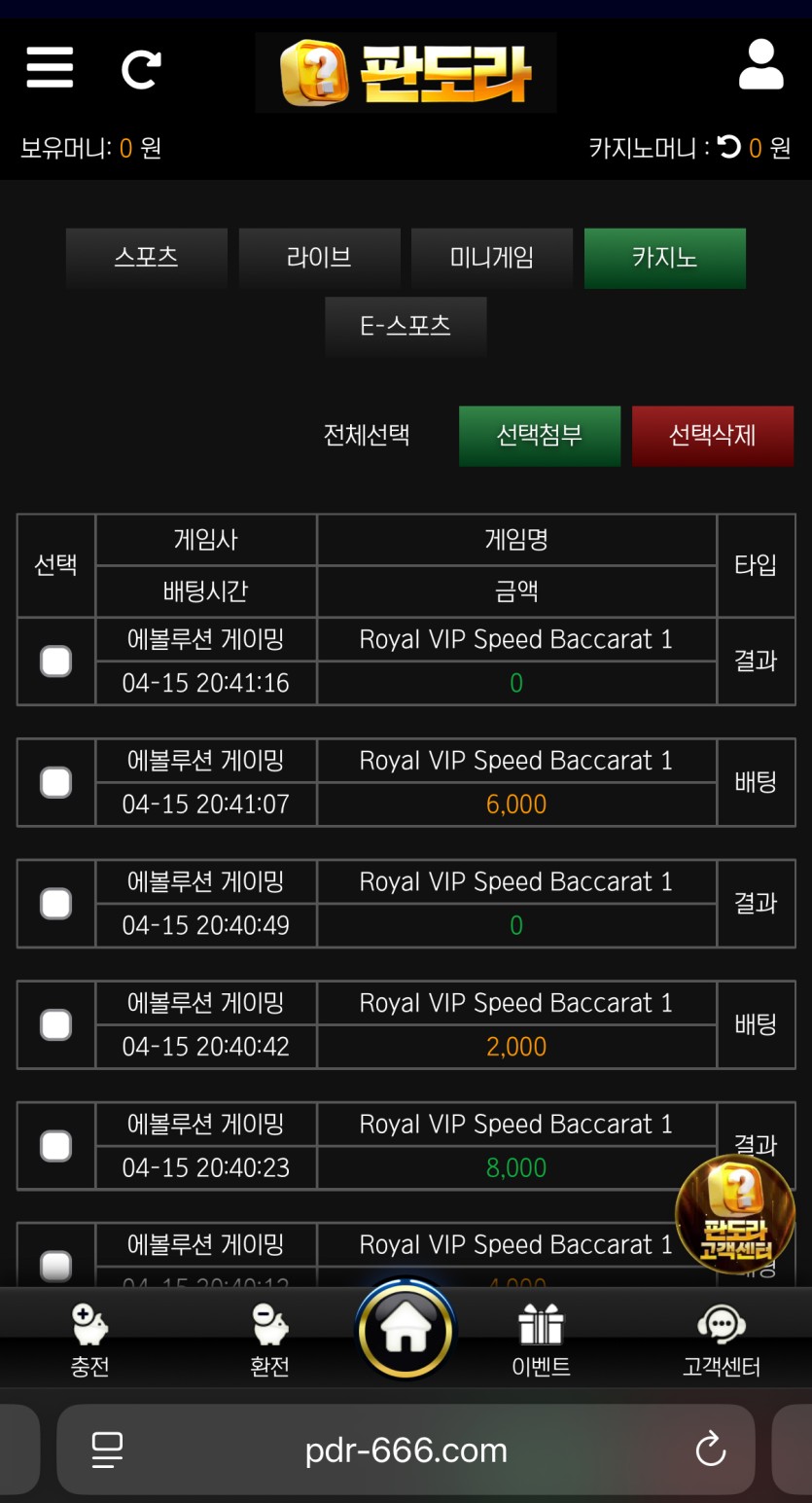Switch to the 미니게임 tab

point(492,258)
